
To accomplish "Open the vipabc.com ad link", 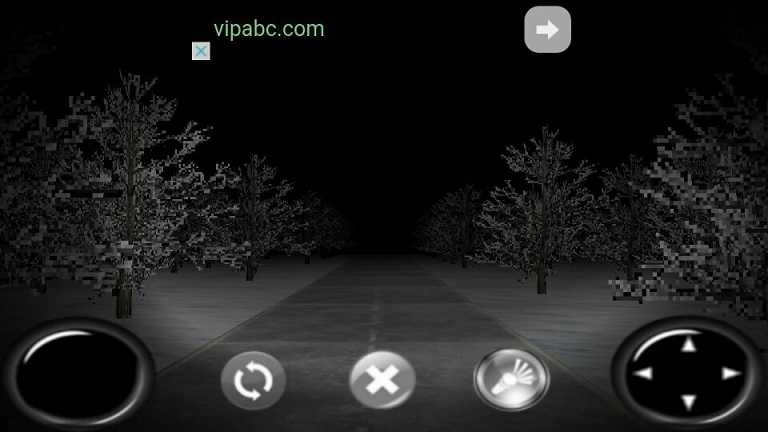I will pyautogui.click(x=269, y=29).
